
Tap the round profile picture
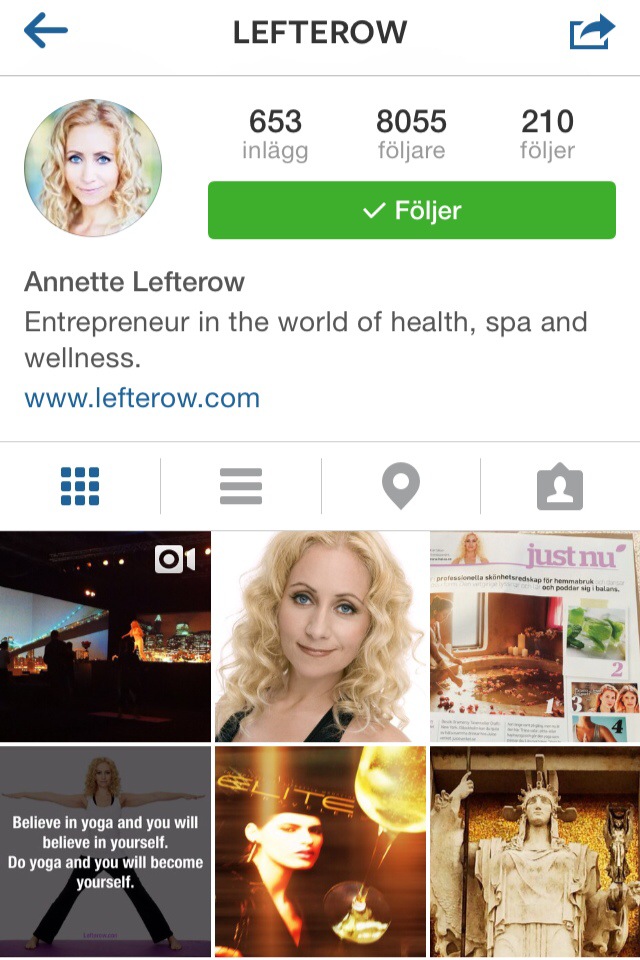coord(93,168)
